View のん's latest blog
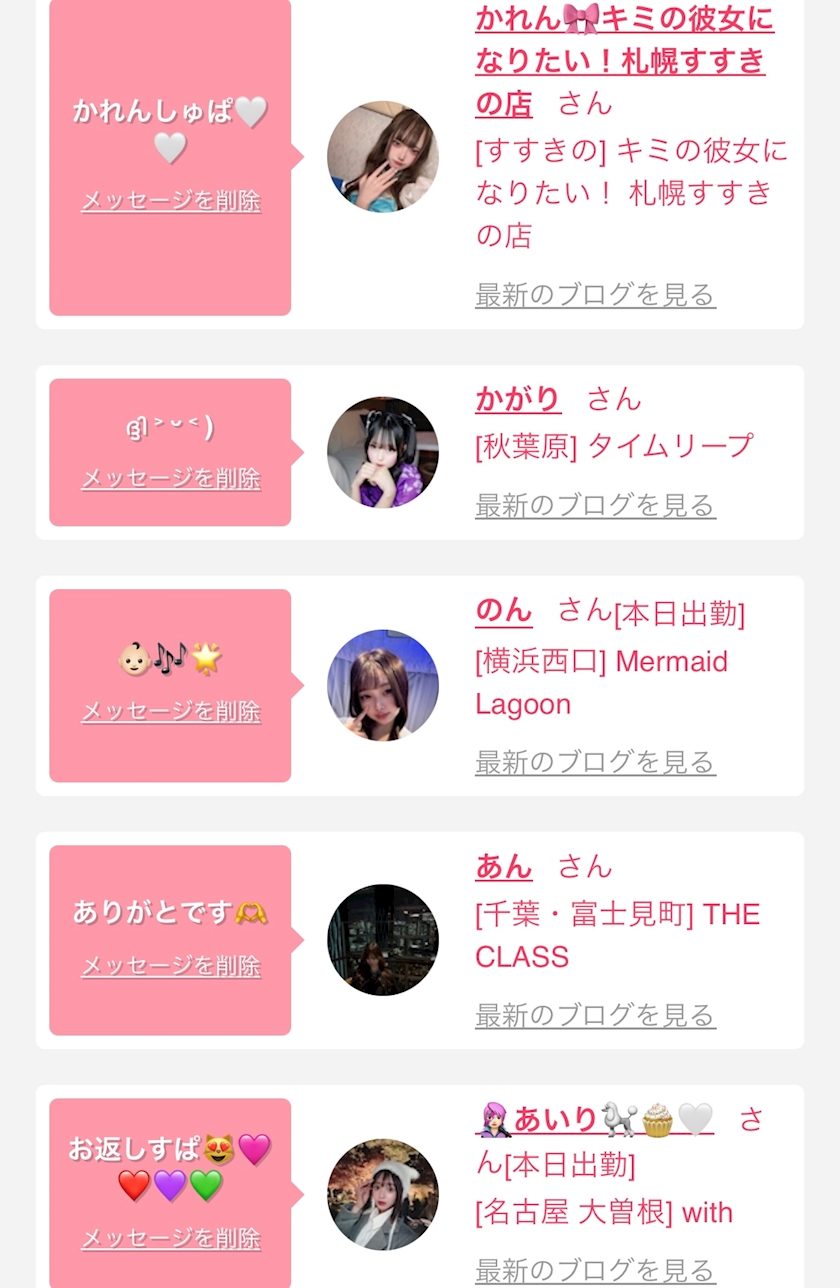The width and height of the screenshot is (840, 1288). (595, 762)
